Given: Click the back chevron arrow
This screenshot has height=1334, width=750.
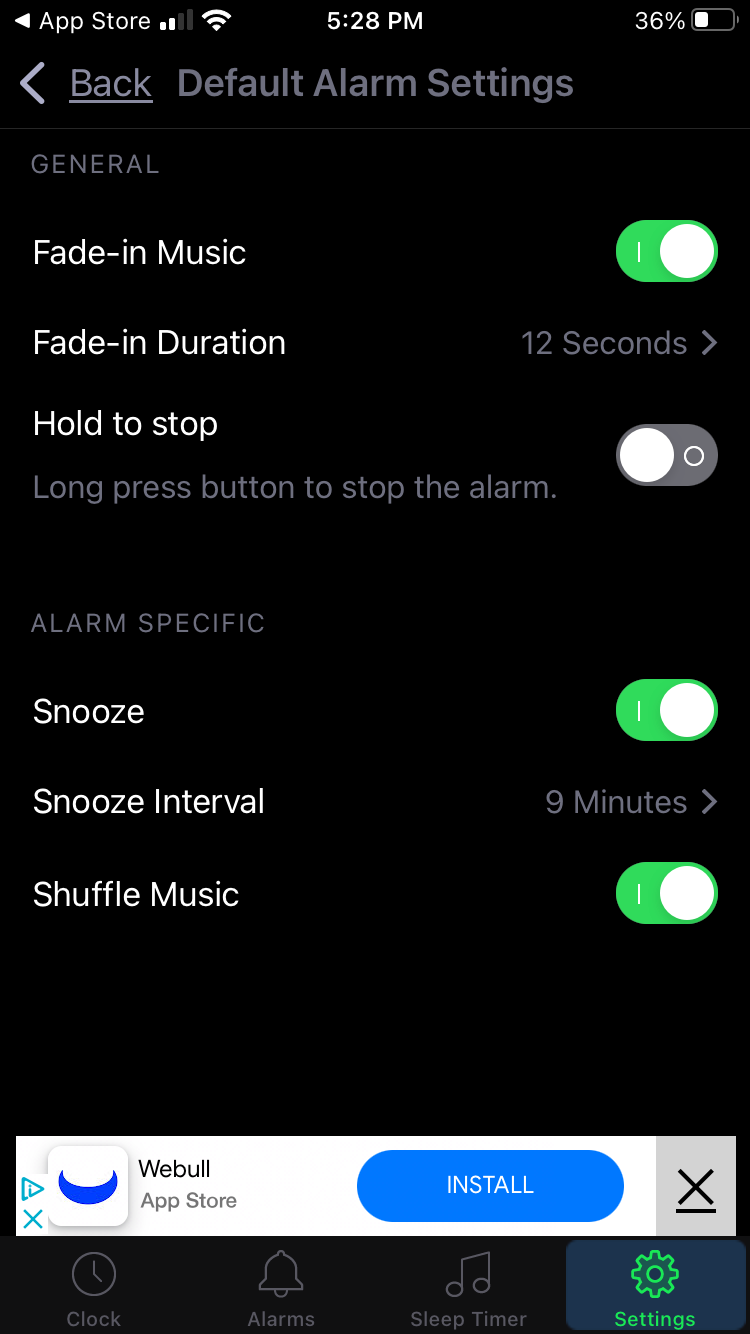Looking at the screenshot, I should (x=32, y=83).
